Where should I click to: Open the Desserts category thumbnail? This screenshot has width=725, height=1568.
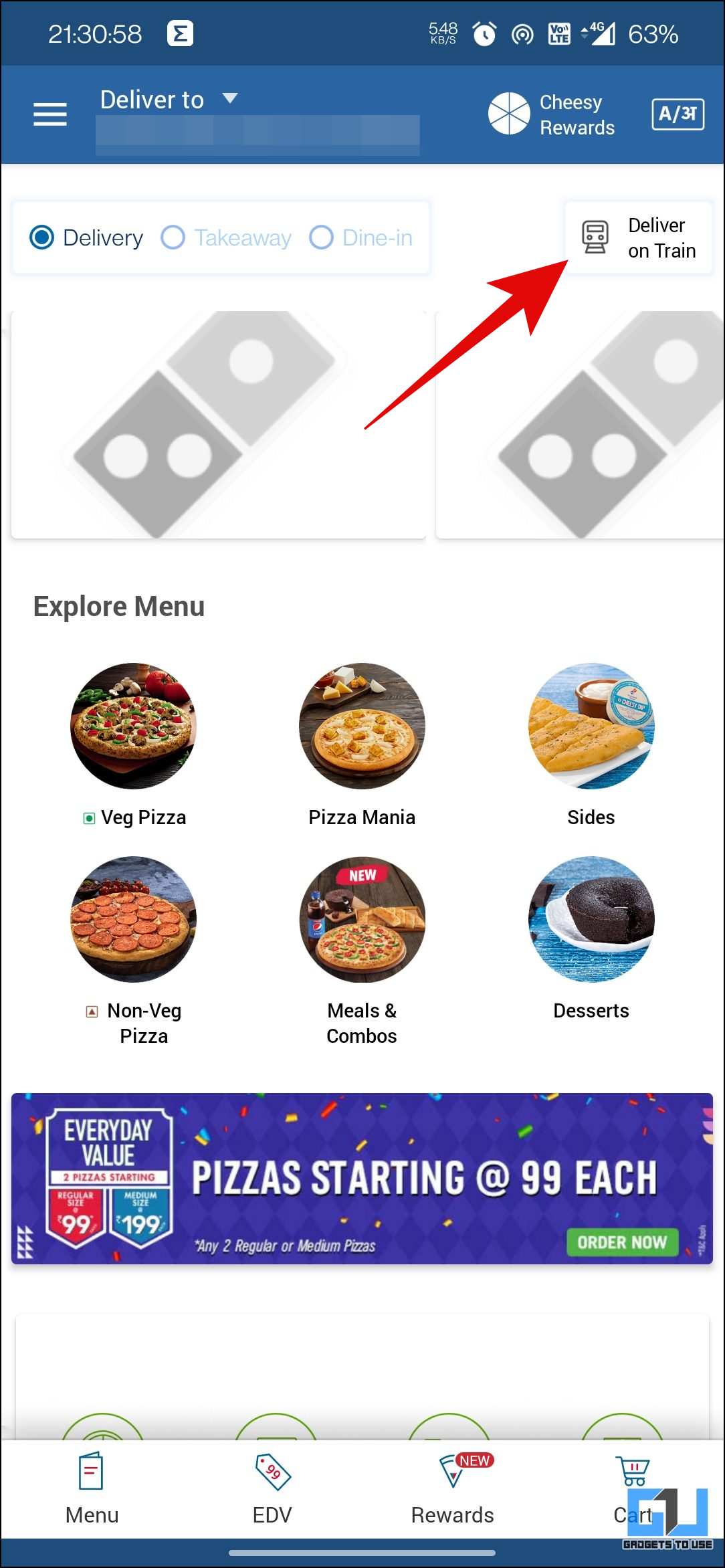pyautogui.click(x=591, y=920)
